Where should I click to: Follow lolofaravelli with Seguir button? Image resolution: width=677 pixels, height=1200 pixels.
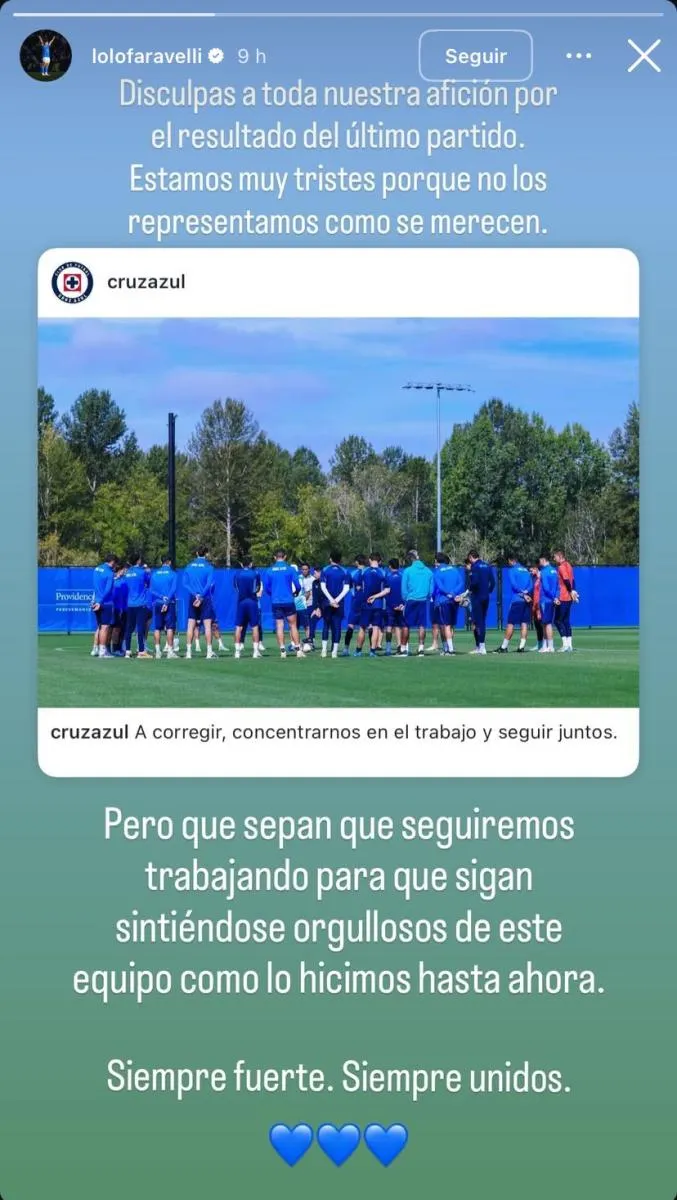coord(475,57)
